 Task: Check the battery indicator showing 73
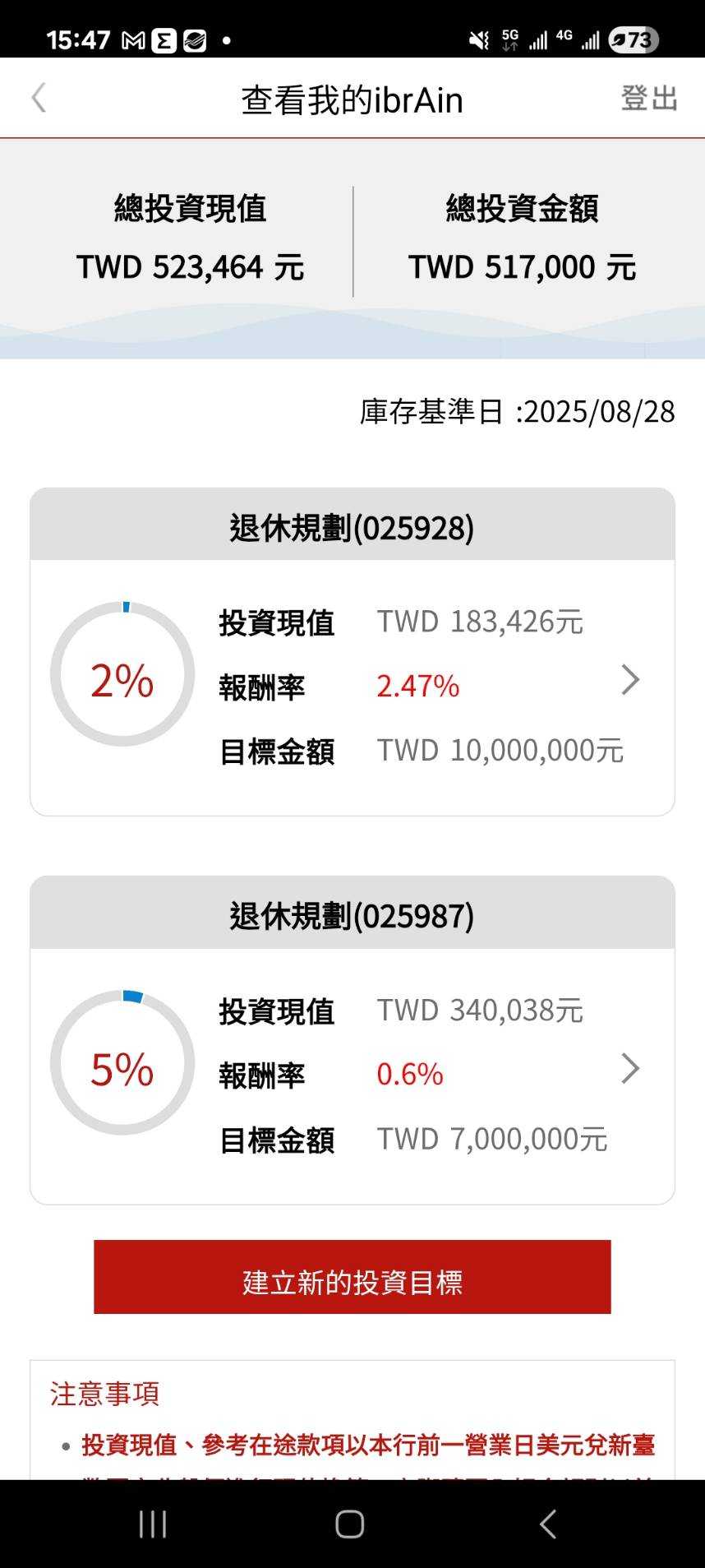point(631,38)
